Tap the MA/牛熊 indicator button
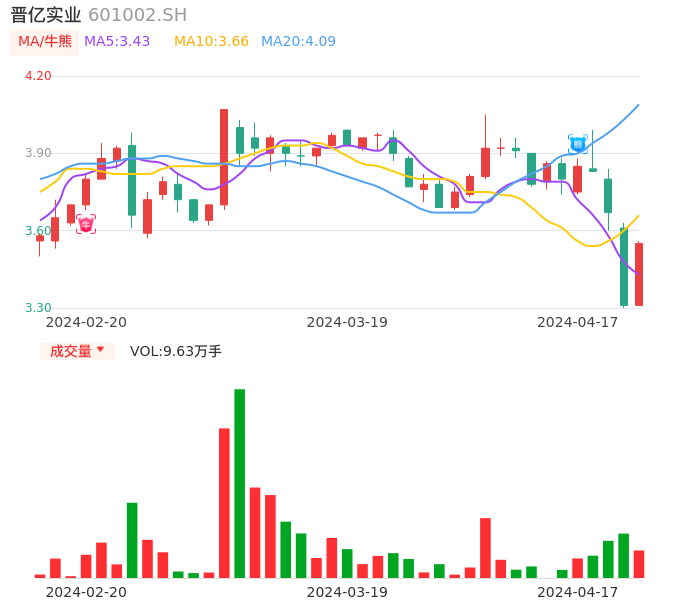 44,42
